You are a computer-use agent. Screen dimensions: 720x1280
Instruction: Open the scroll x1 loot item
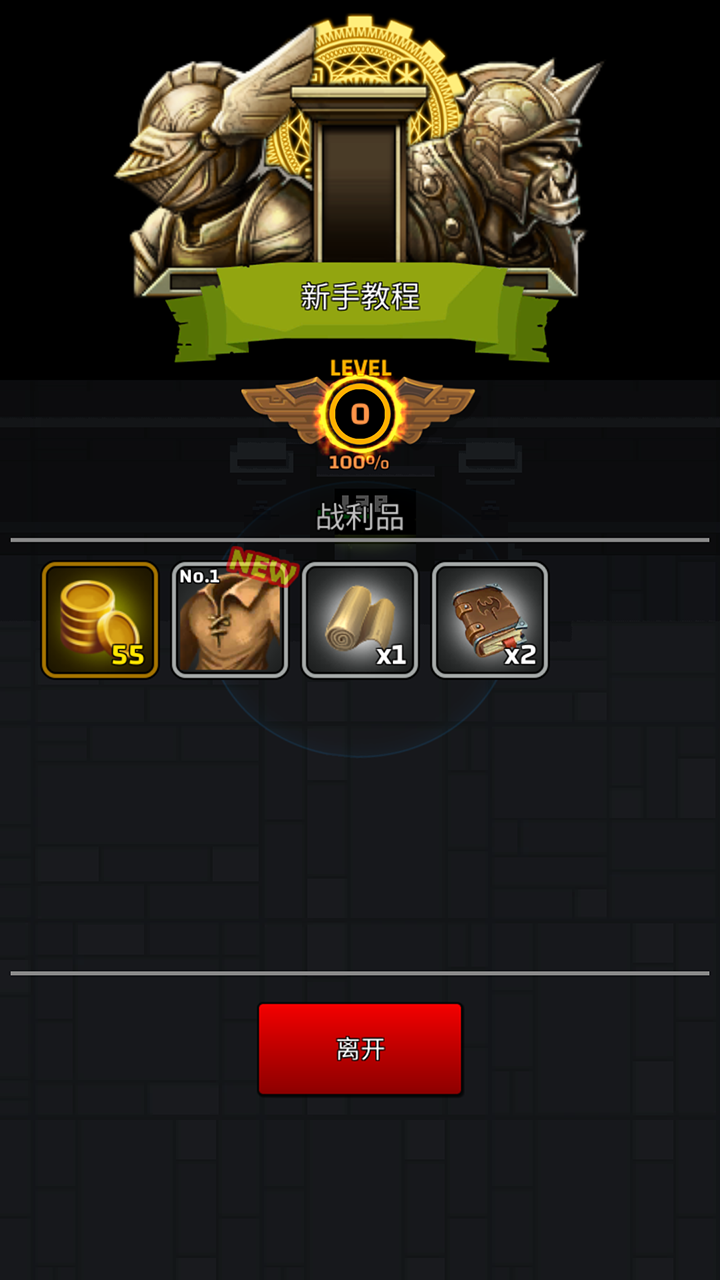click(x=360, y=620)
